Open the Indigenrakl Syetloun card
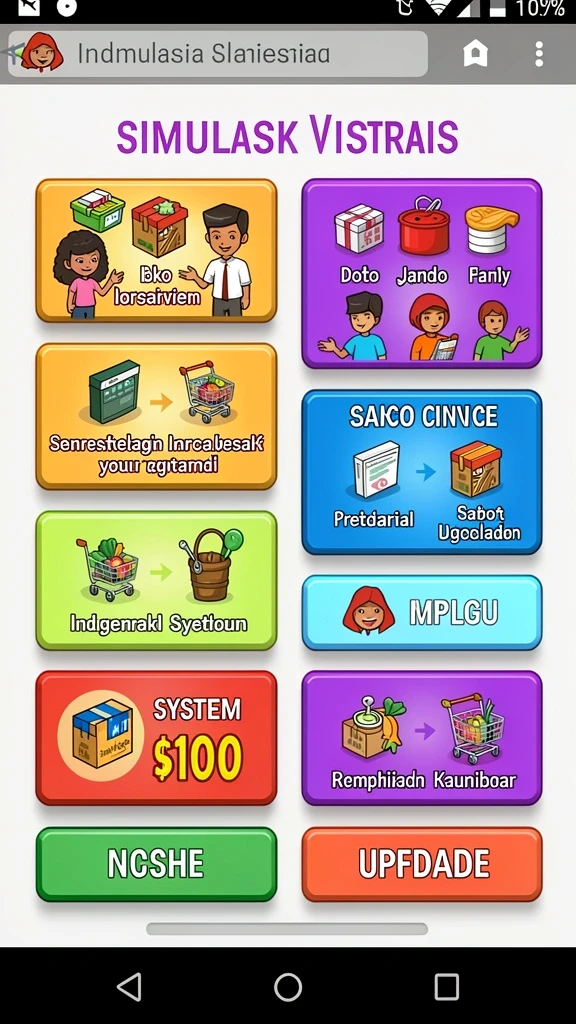The image size is (576, 1024). click(x=156, y=581)
